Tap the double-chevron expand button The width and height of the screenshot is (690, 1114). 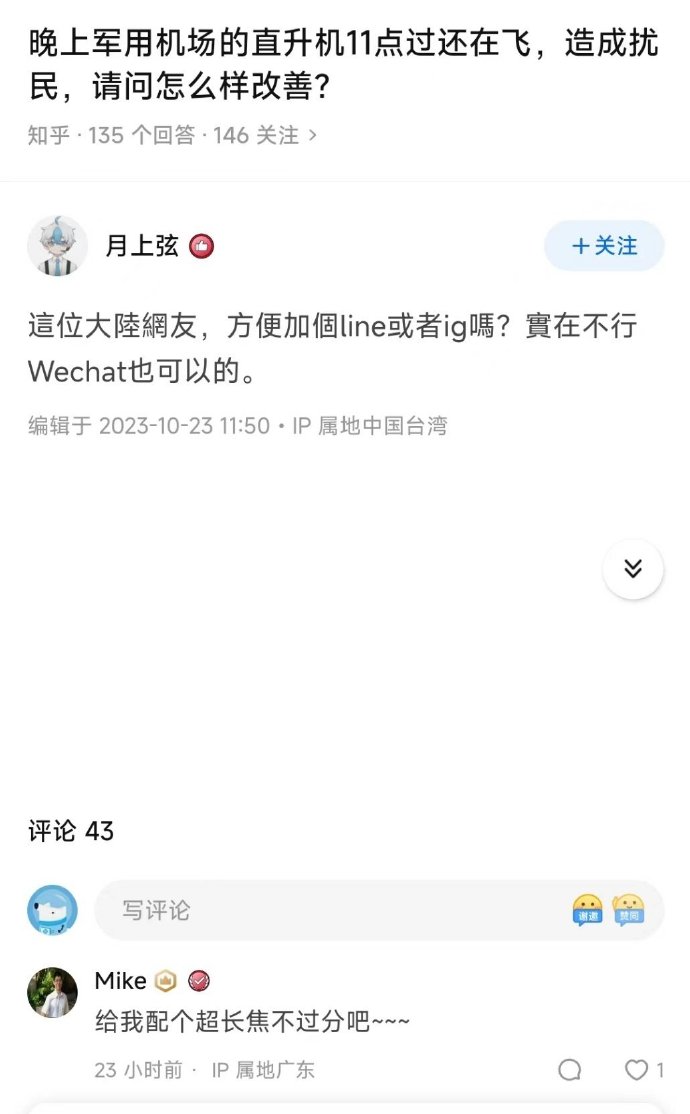click(632, 569)
